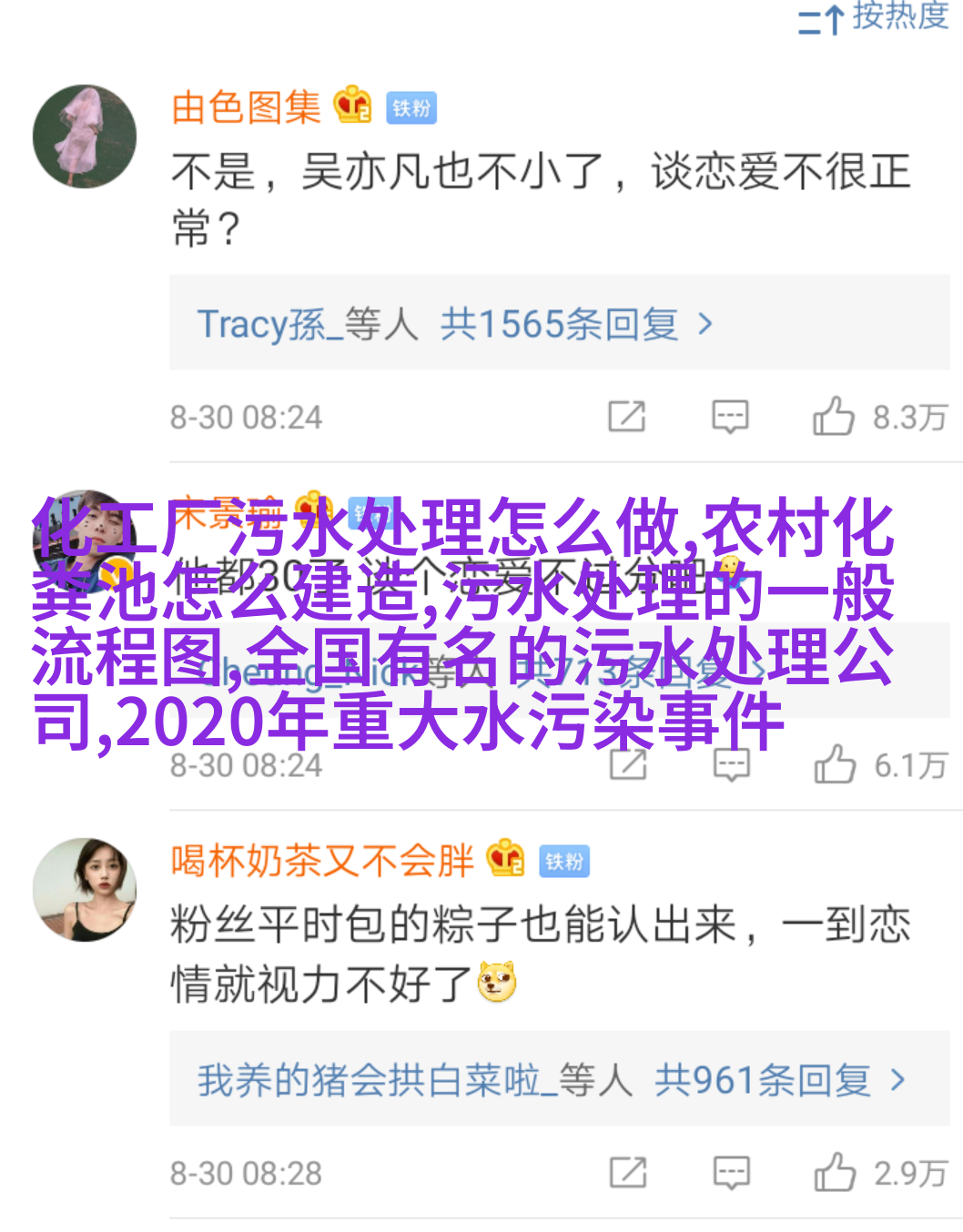Image resolution: width=963 pixels, height=1232 pixels.
Task: Reply to 喝杯奶茶又不会胖's comment
Action: pos(731,1173)
